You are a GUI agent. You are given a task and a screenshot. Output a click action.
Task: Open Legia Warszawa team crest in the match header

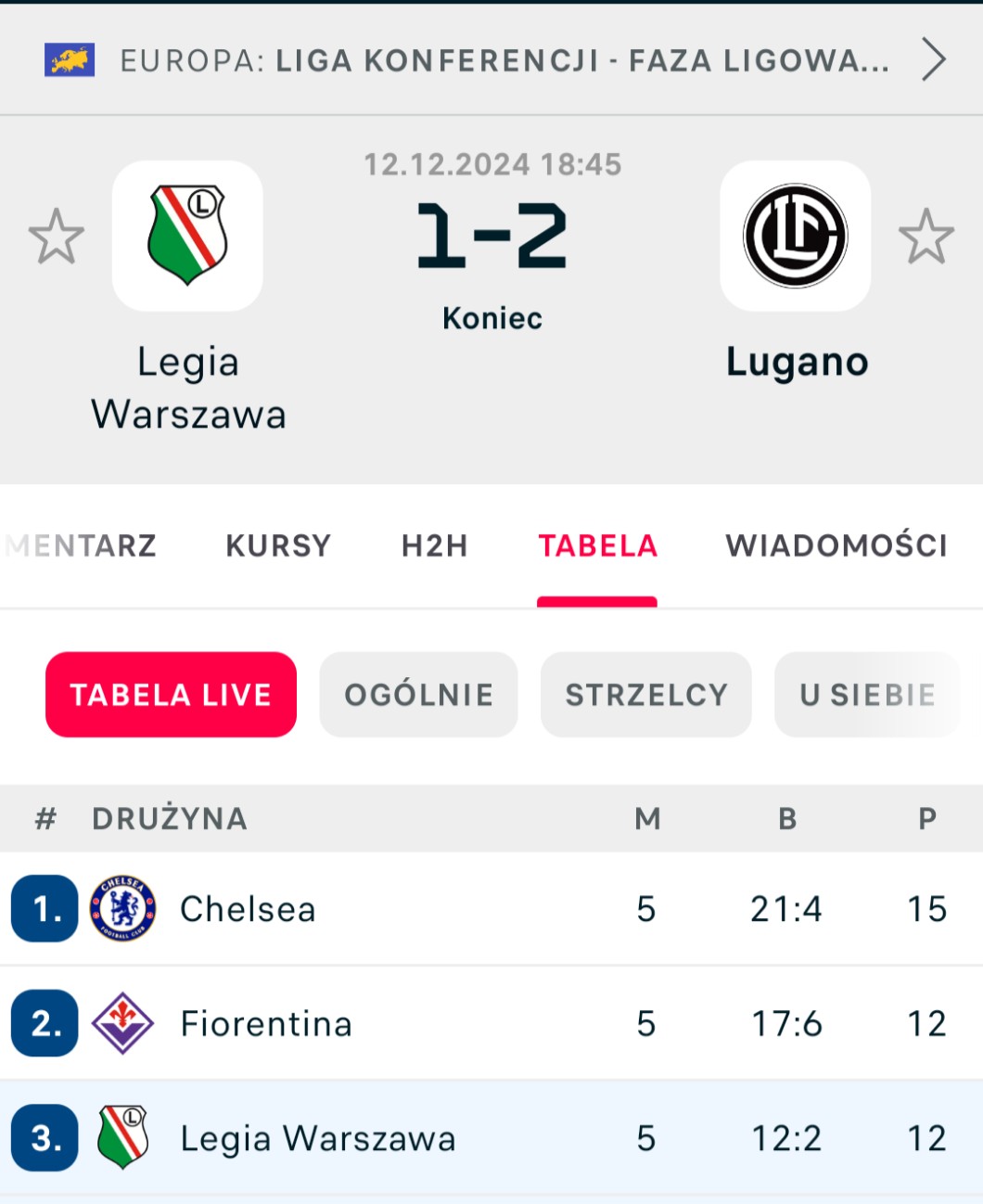[187, 237]
